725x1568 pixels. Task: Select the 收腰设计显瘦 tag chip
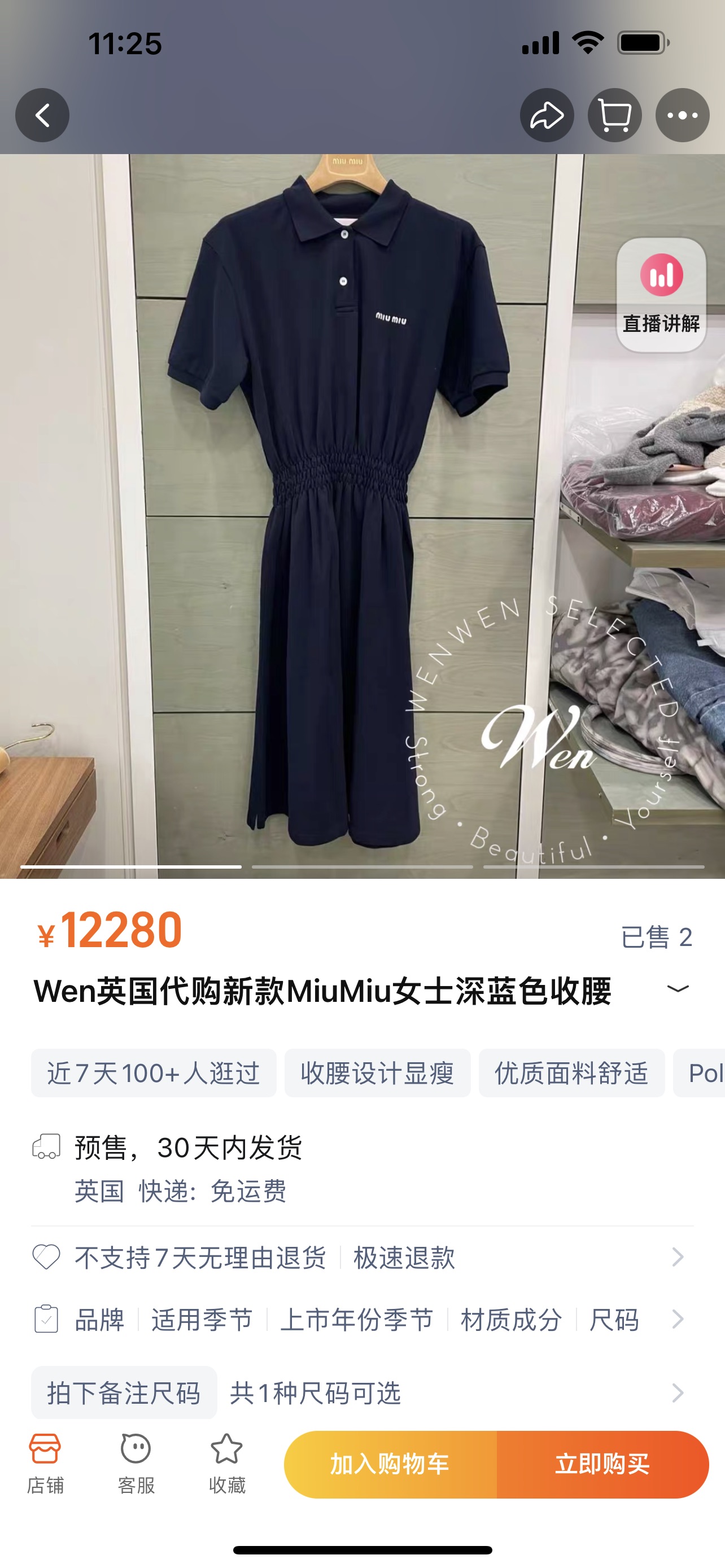pos(377,1073)
